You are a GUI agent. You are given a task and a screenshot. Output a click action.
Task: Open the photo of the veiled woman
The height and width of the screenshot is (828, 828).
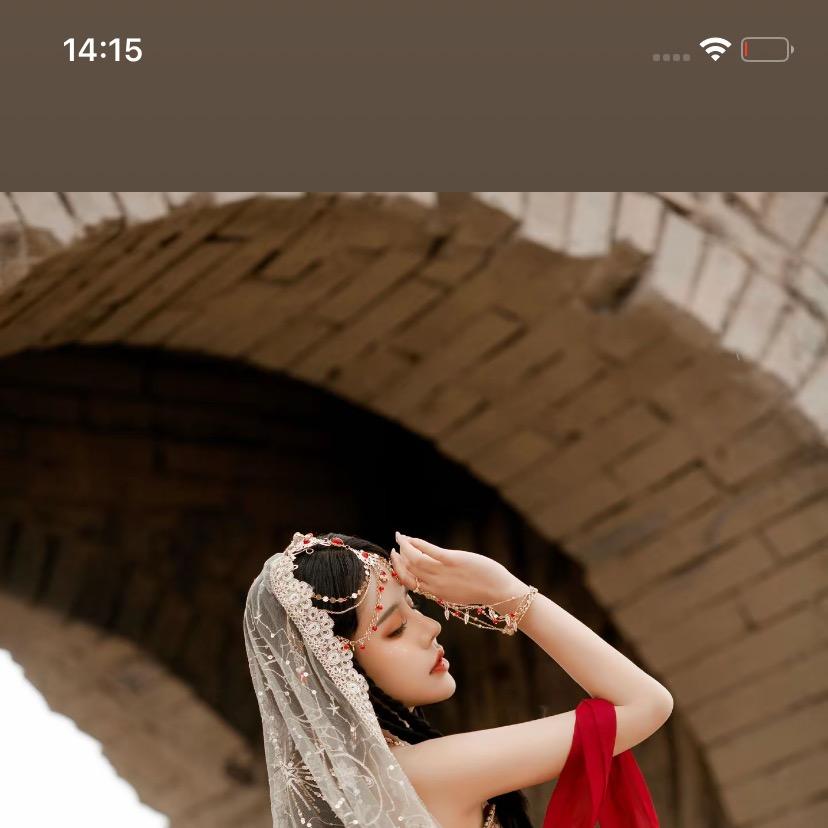pos(414,510)
